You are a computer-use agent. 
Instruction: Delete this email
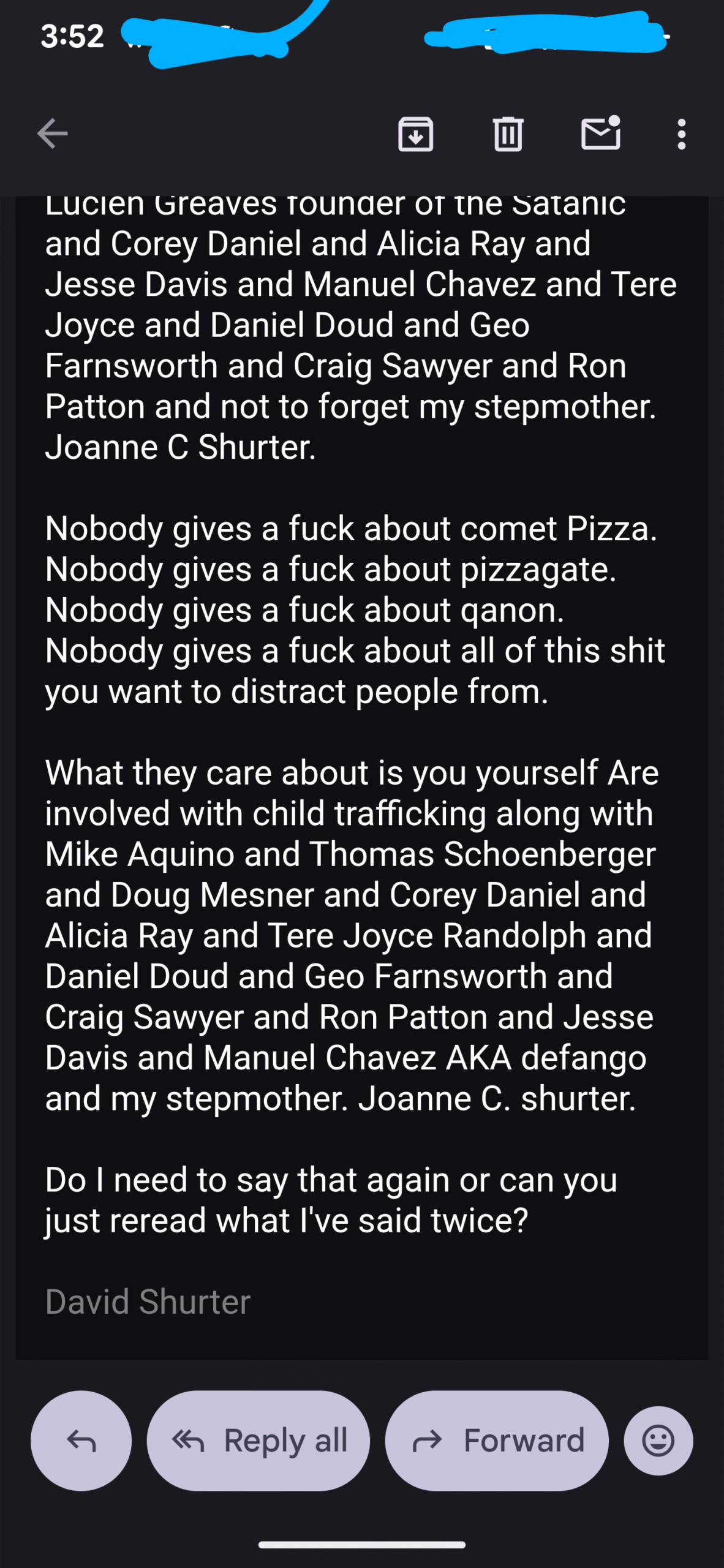(508, 134)
